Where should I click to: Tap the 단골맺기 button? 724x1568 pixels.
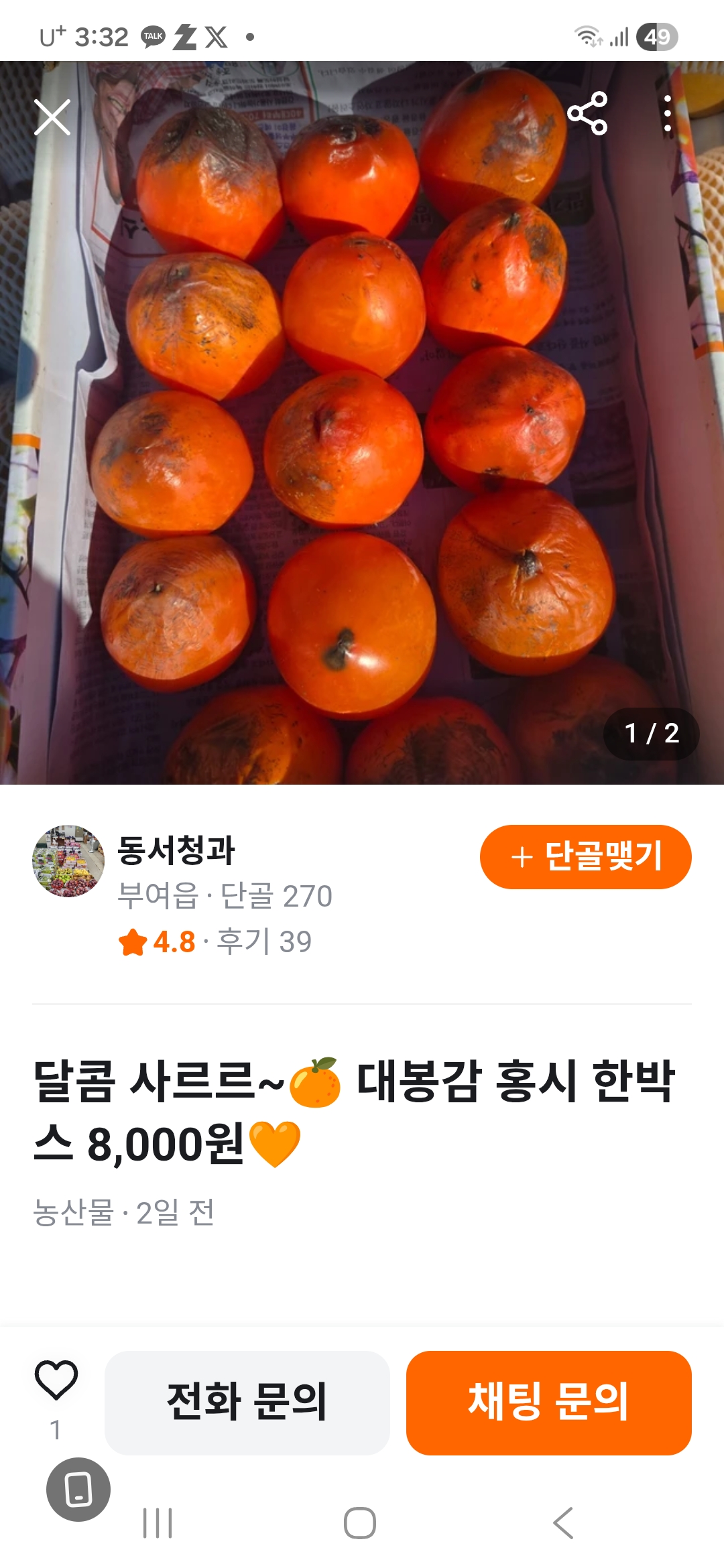(x=585, y=856)
